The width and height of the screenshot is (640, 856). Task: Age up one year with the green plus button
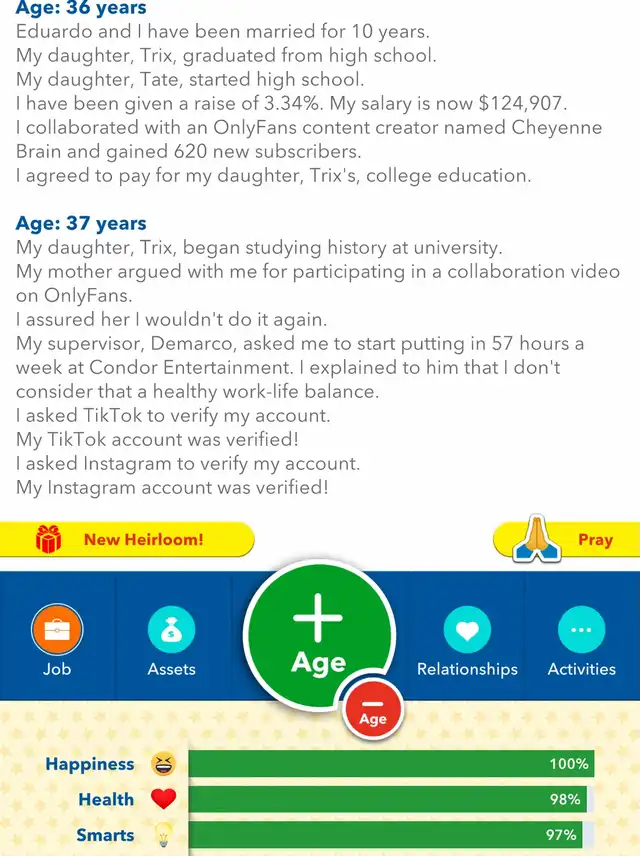[318, 637]
